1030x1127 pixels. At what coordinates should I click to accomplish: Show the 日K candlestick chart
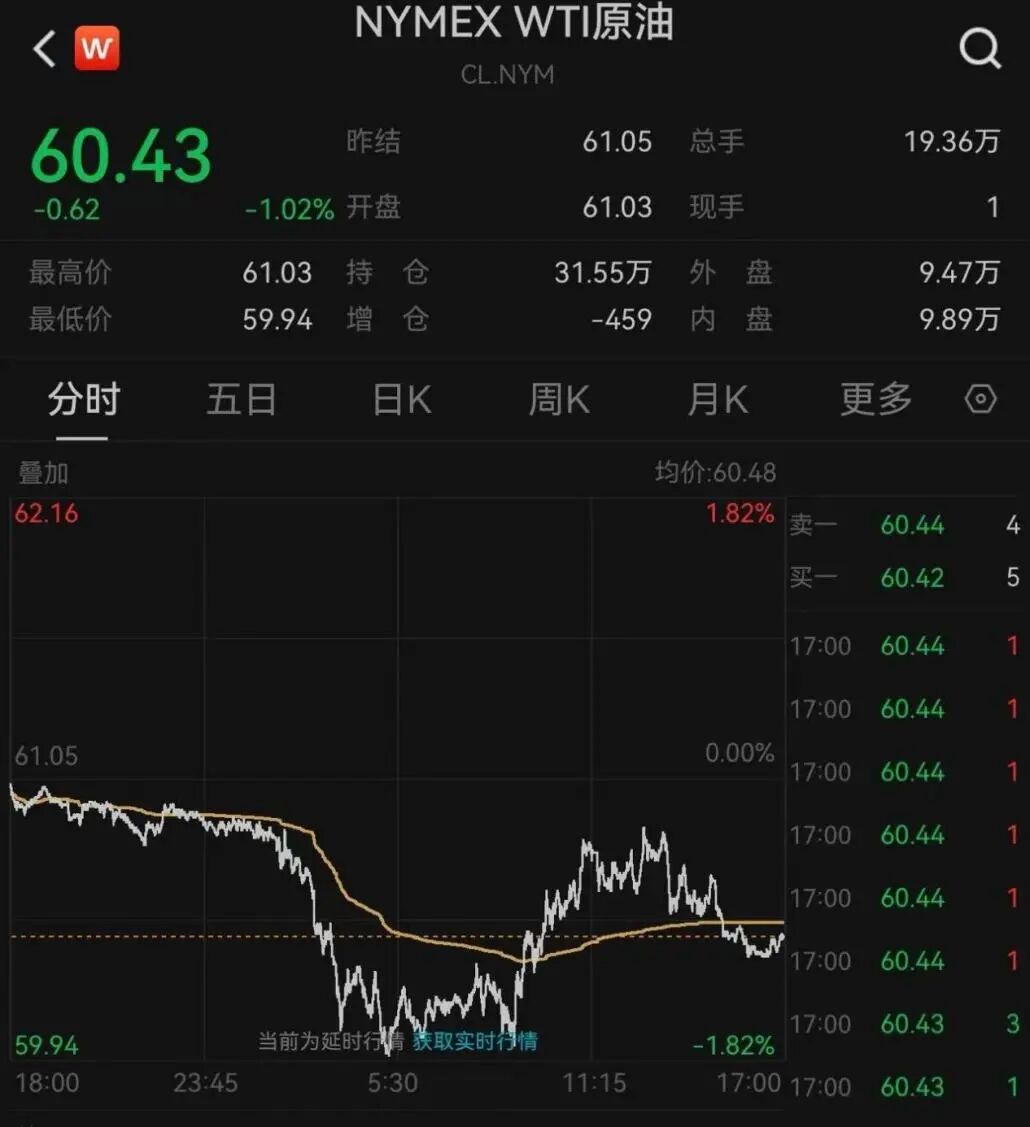[401, 400]
